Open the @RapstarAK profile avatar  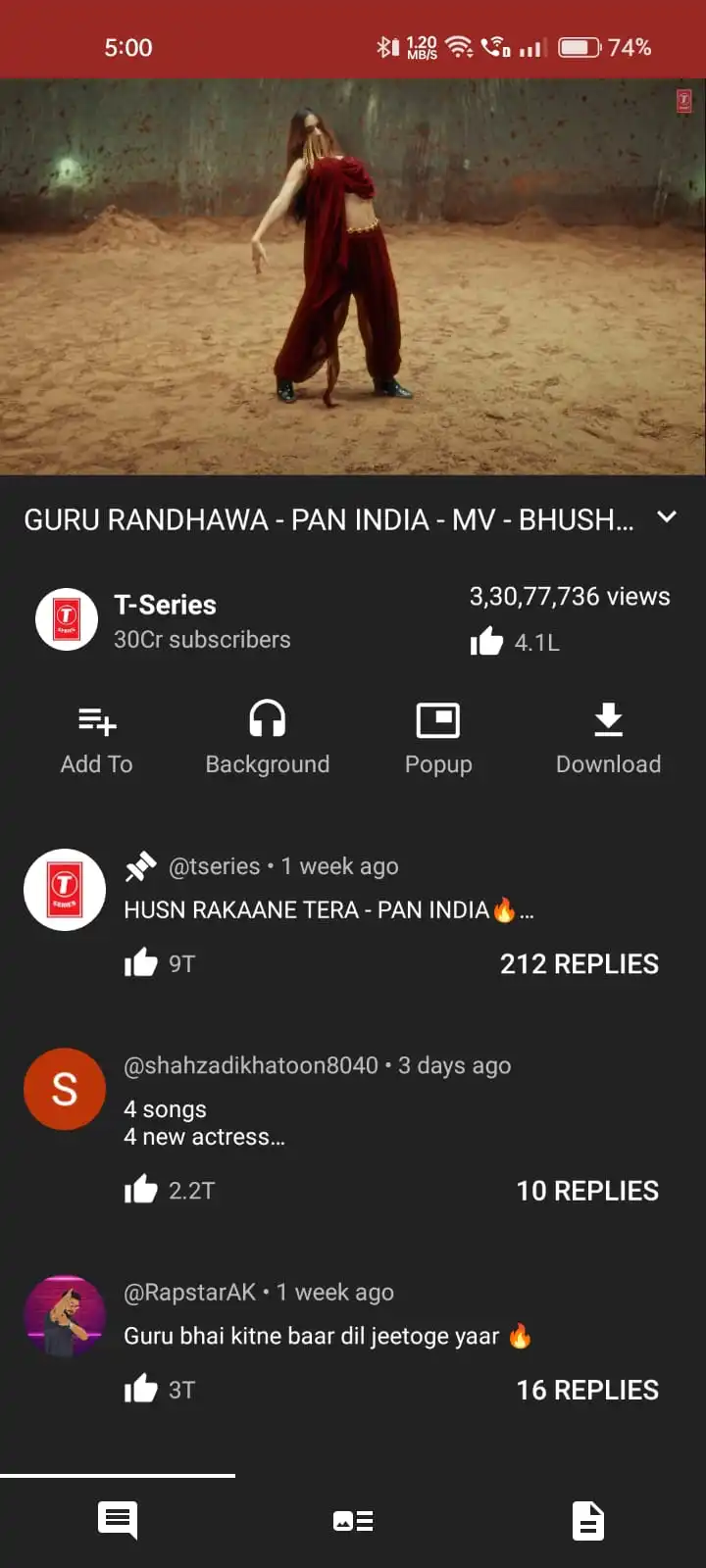click(x=65, y=1316)
